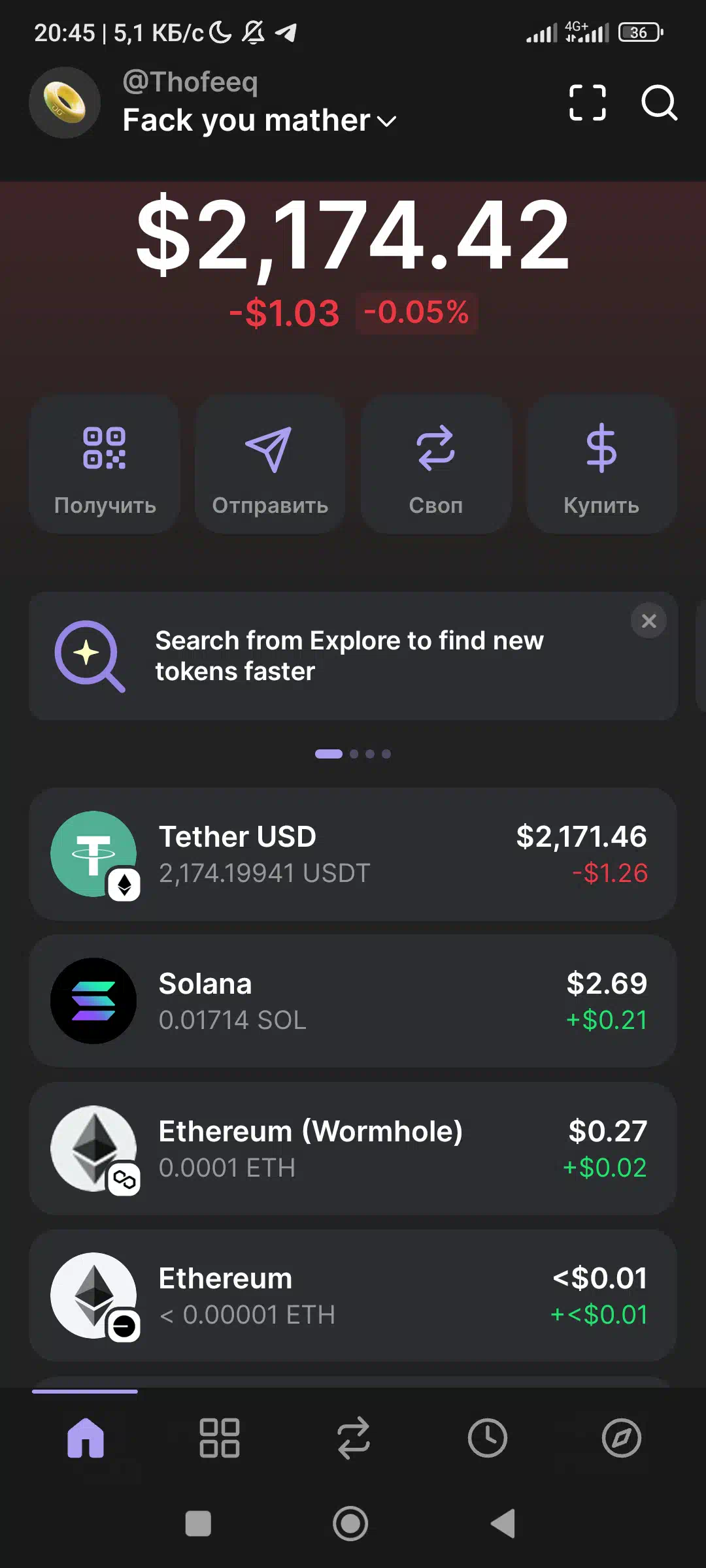Switch to the swap tab in bottom bar
The height and width of the screenshot is (1568, 706).
tap(353, 1438)
